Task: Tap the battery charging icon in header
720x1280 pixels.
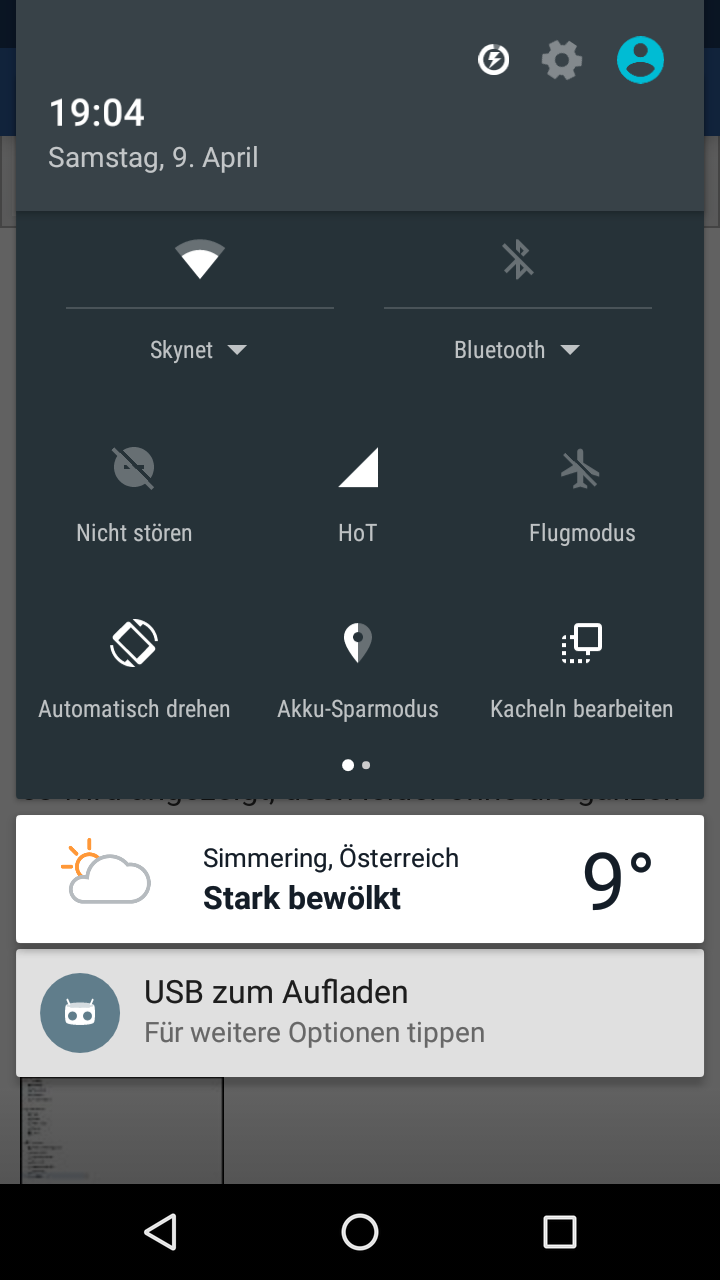Action: coord(493,61)
